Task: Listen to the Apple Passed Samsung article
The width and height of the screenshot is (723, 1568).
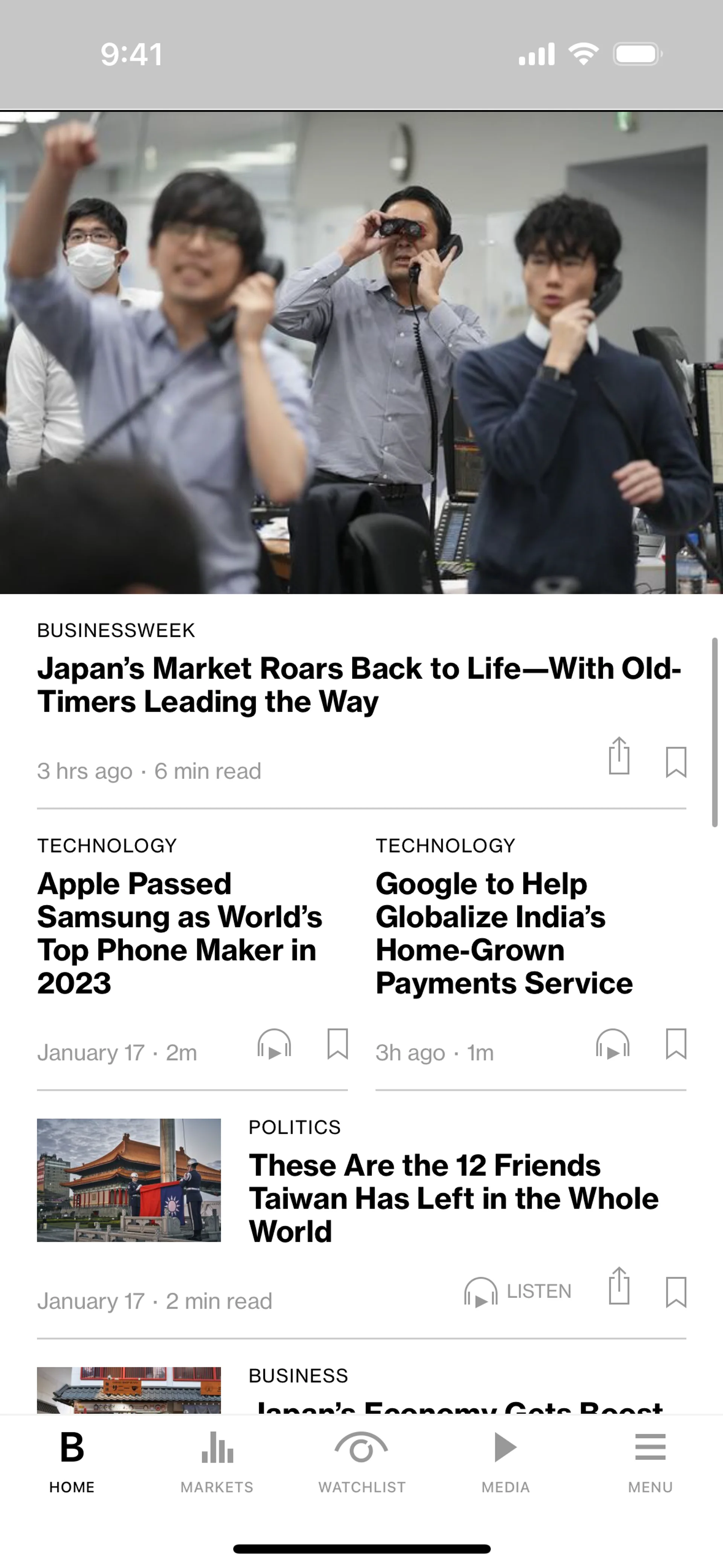Action: pos(275,1044)
